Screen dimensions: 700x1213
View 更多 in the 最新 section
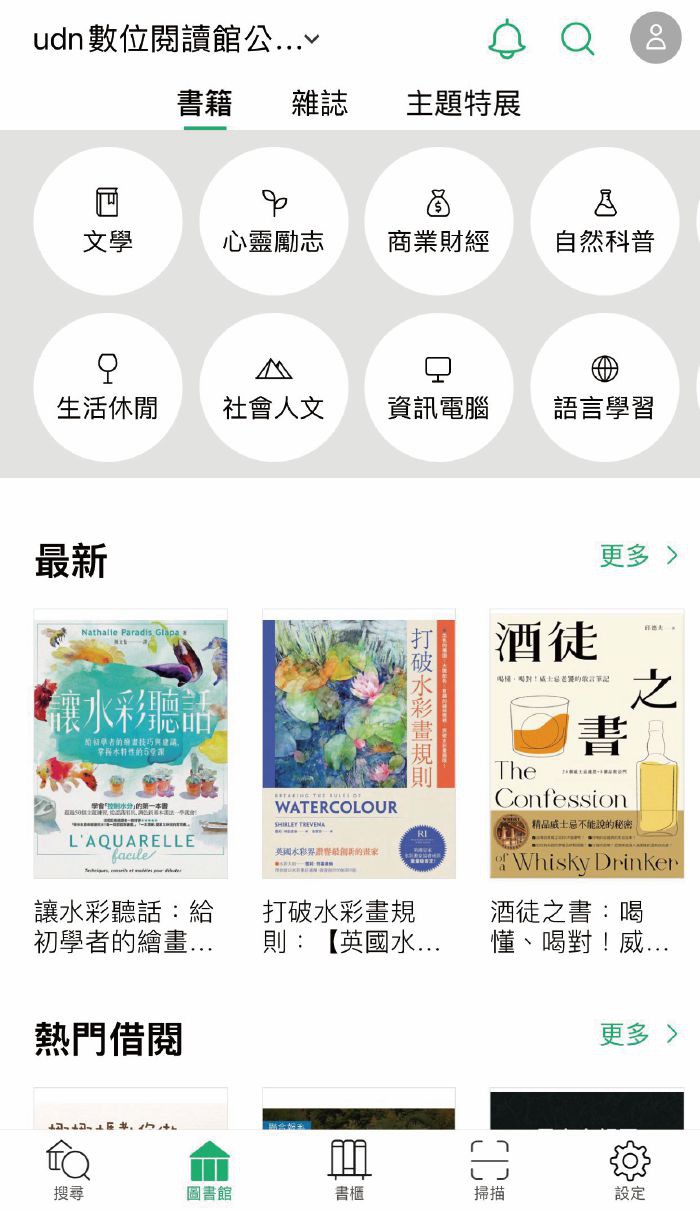(638, 556)
